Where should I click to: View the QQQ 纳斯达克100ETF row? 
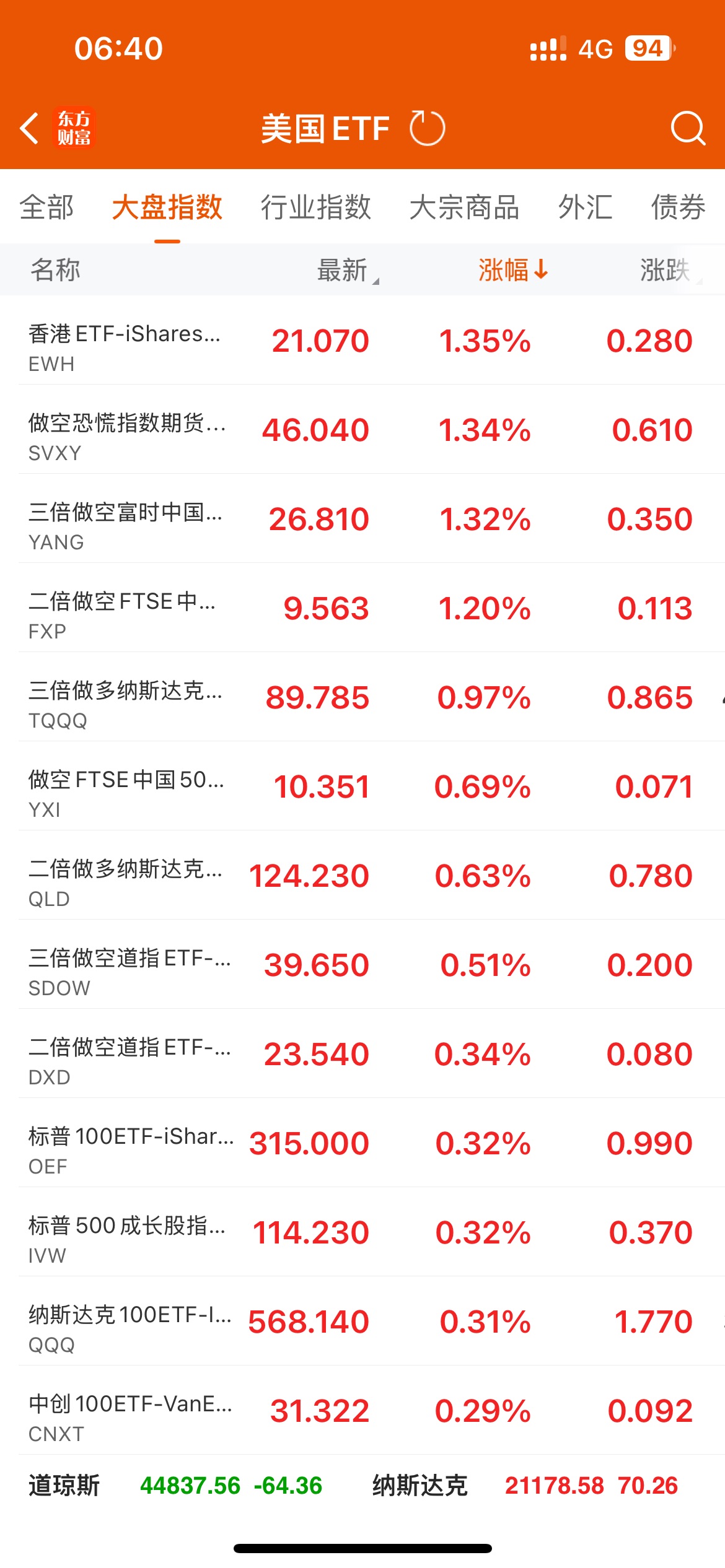coord(362,1322)
